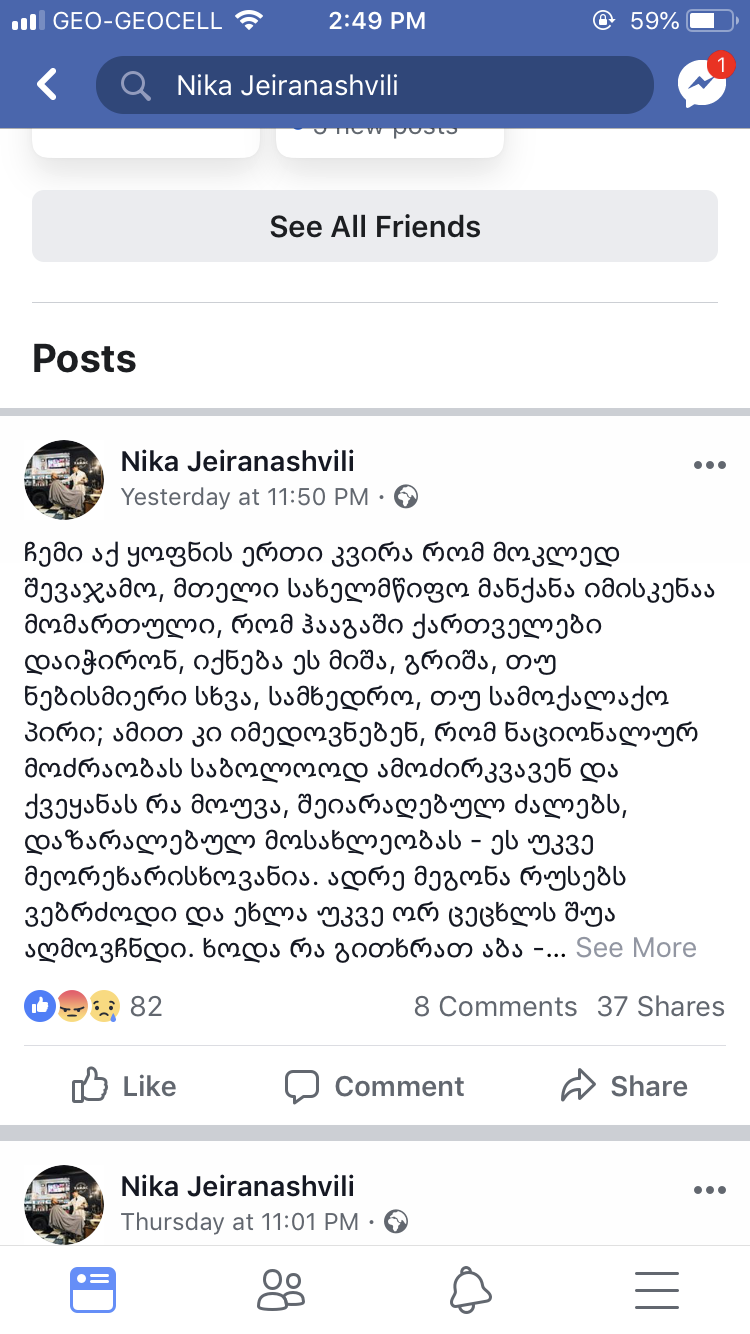Open options menu on Thursday 11:01 PM post
The height and width of the screenshot is (1334, 750).
click(709, 1190)
